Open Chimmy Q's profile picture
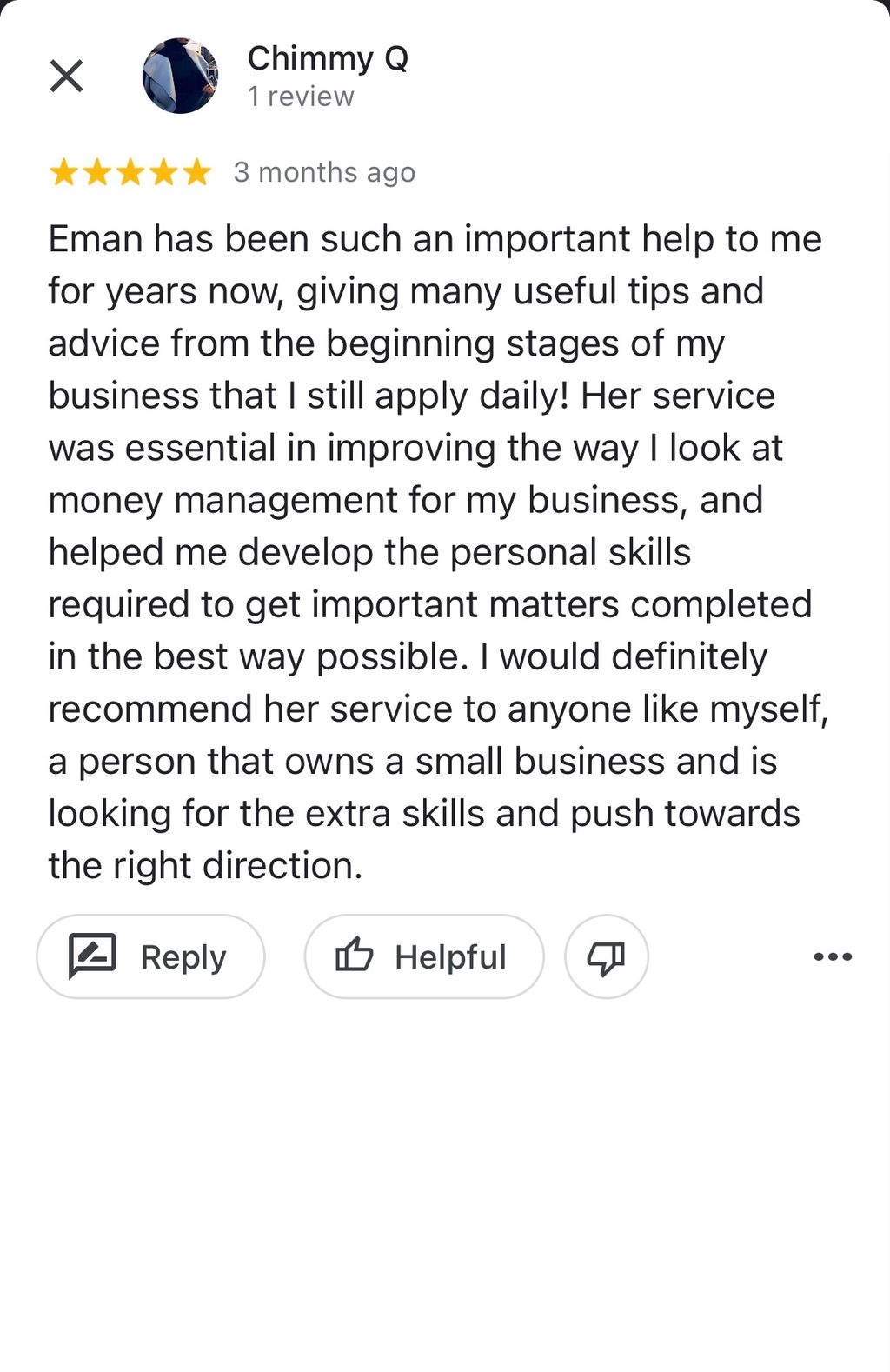890x1372 pixels. tap(180, 76)
